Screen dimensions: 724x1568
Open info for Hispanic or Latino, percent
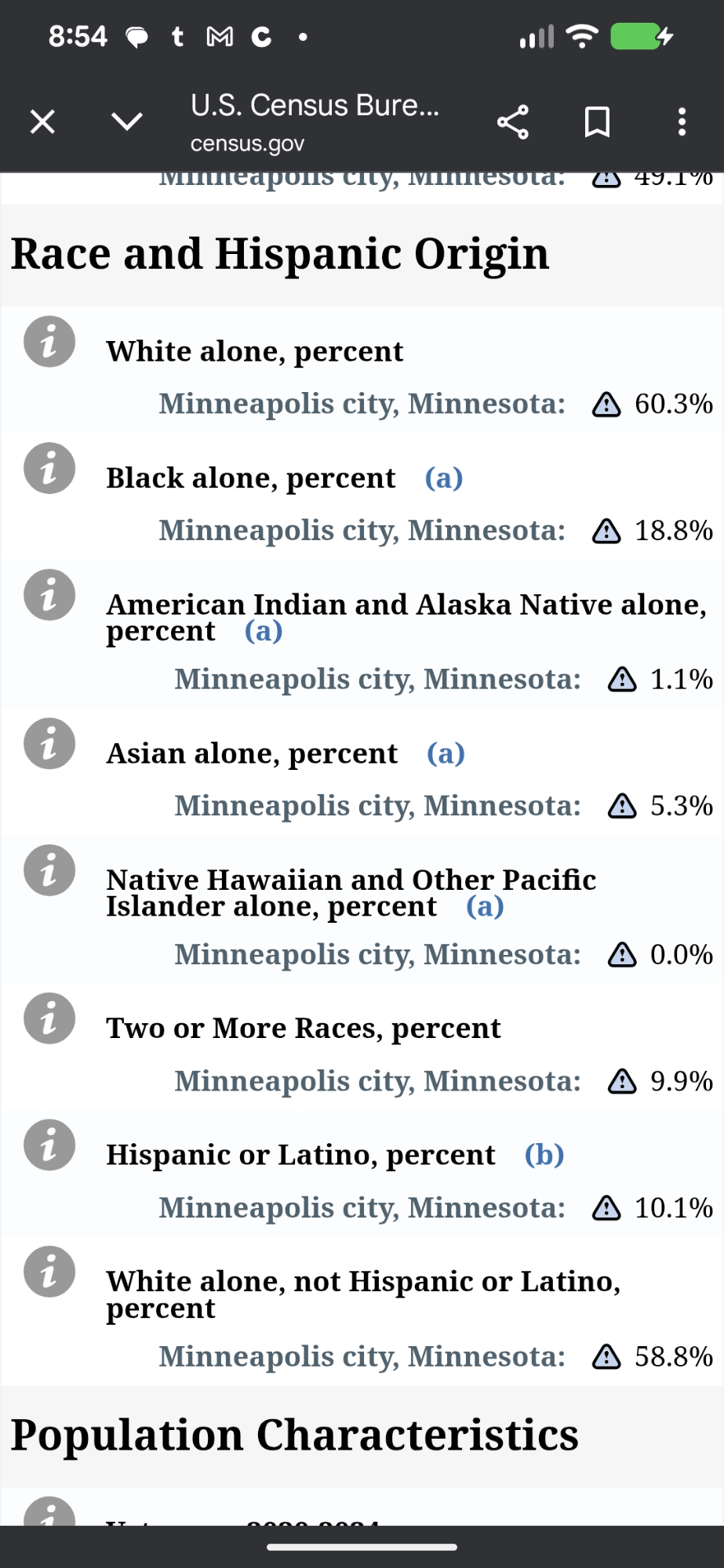49,1145
